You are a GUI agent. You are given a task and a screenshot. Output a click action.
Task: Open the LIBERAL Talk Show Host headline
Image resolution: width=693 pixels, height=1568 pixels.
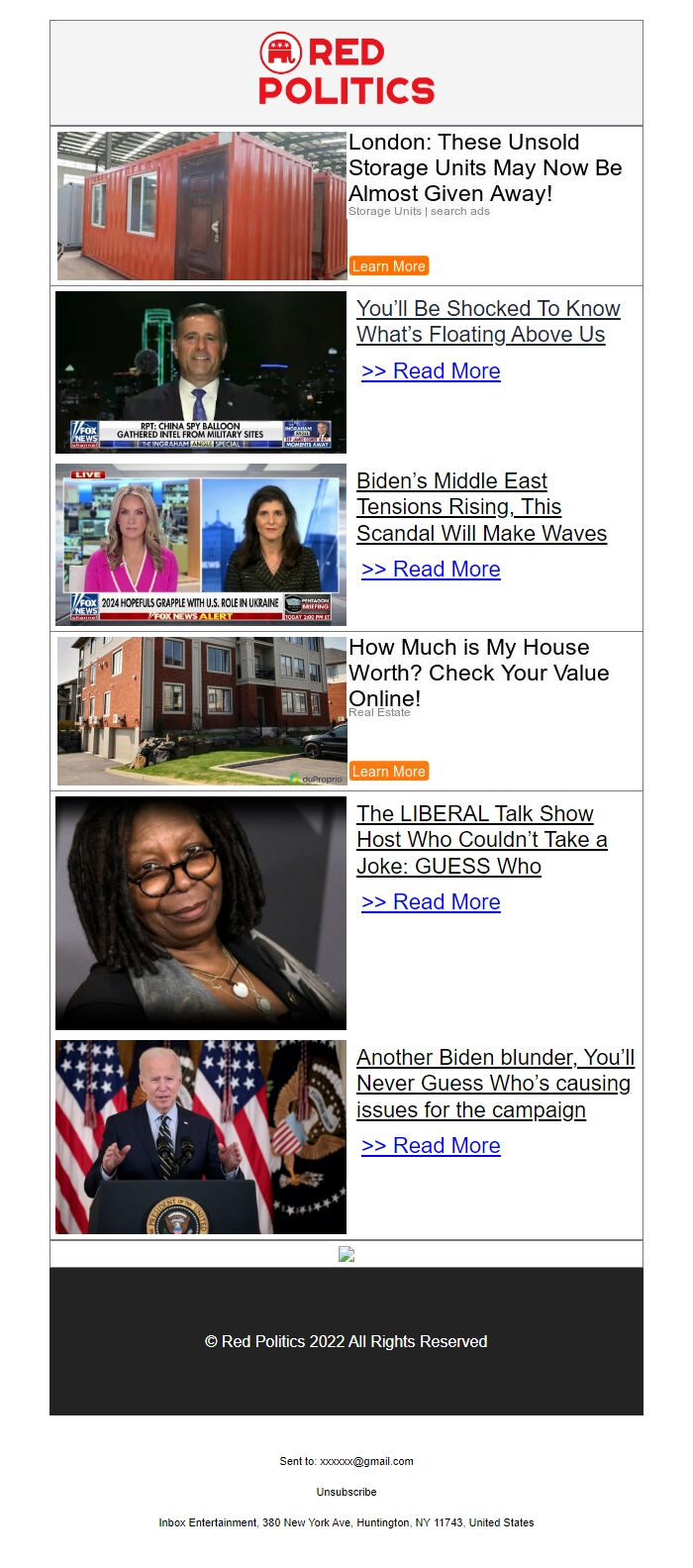click(481, 840)
